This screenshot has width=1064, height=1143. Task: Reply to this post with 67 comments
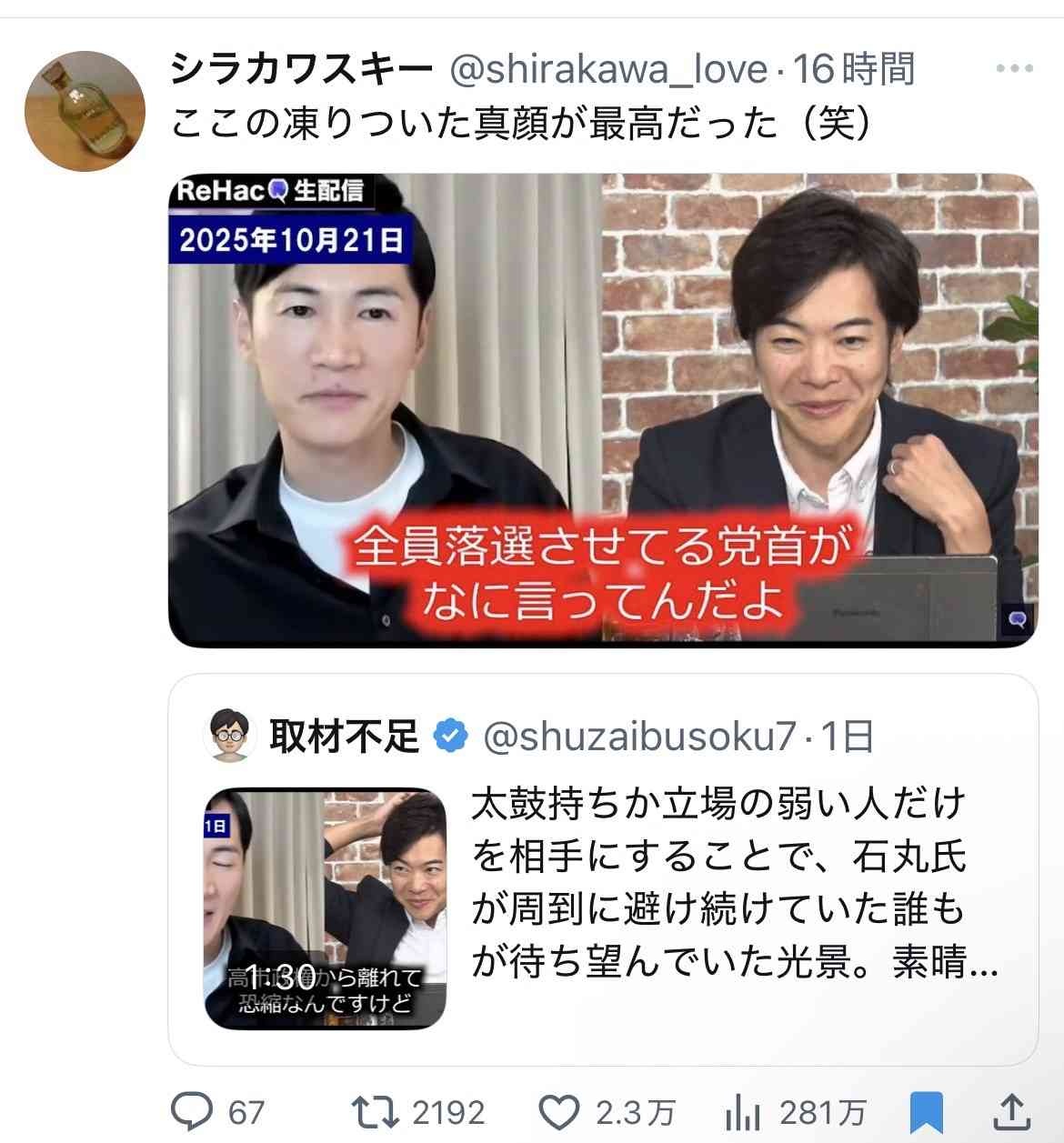(193, 1111)
